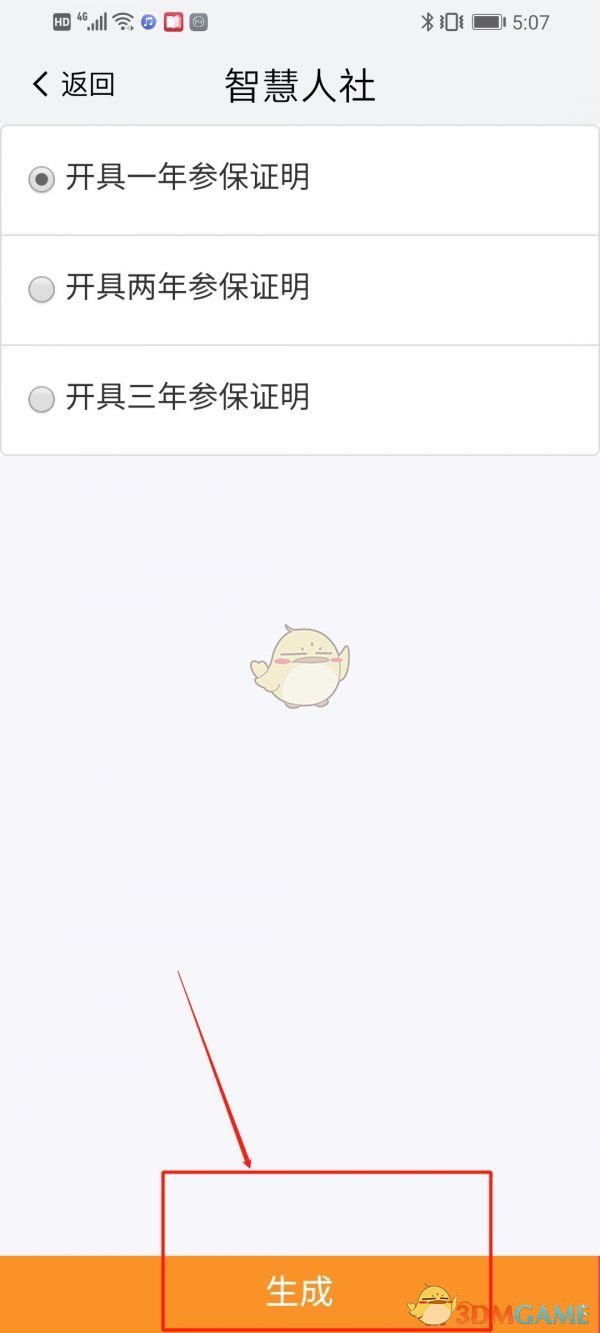Image resolution: width=600 pixels, height=1333 pixels.
Task: Pick 开具三年参保证明 option
Action: [x=41, y=400]
